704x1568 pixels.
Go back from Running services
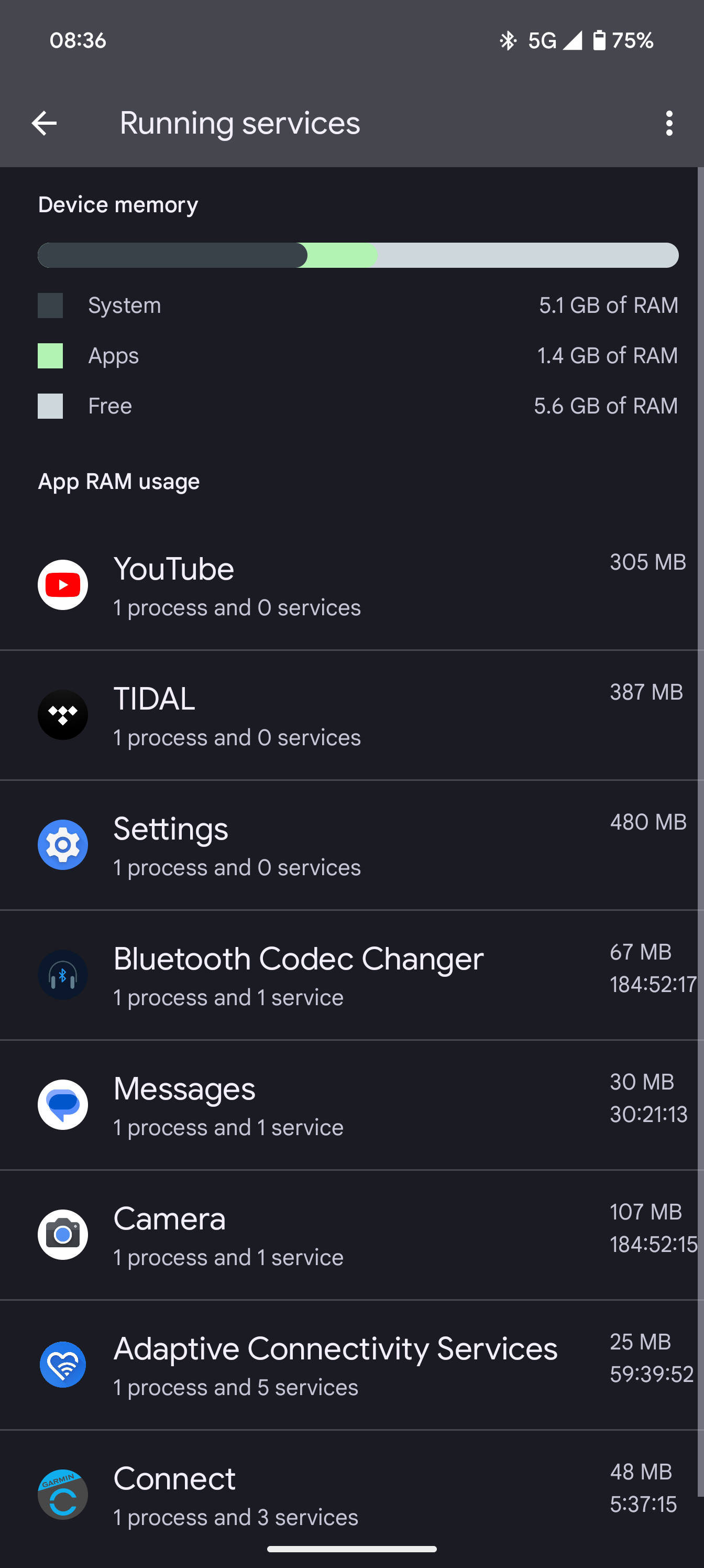click(45, 124)
